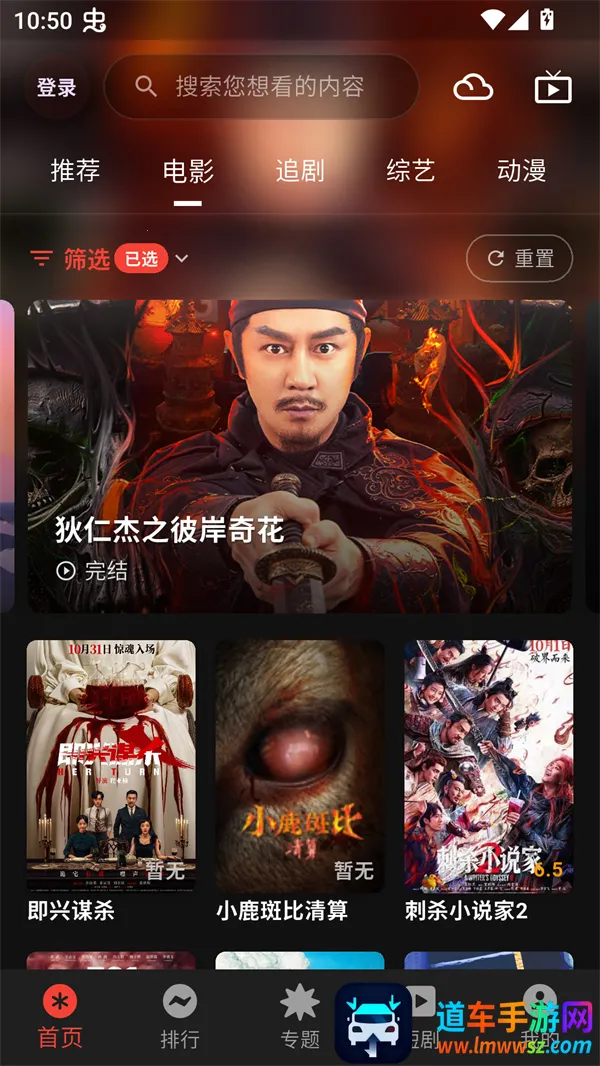Image resolution: width=600 pixels, height=1066 pixels.
Task: Open the movie 小鹿斑比清算
Action: point(300,766)
